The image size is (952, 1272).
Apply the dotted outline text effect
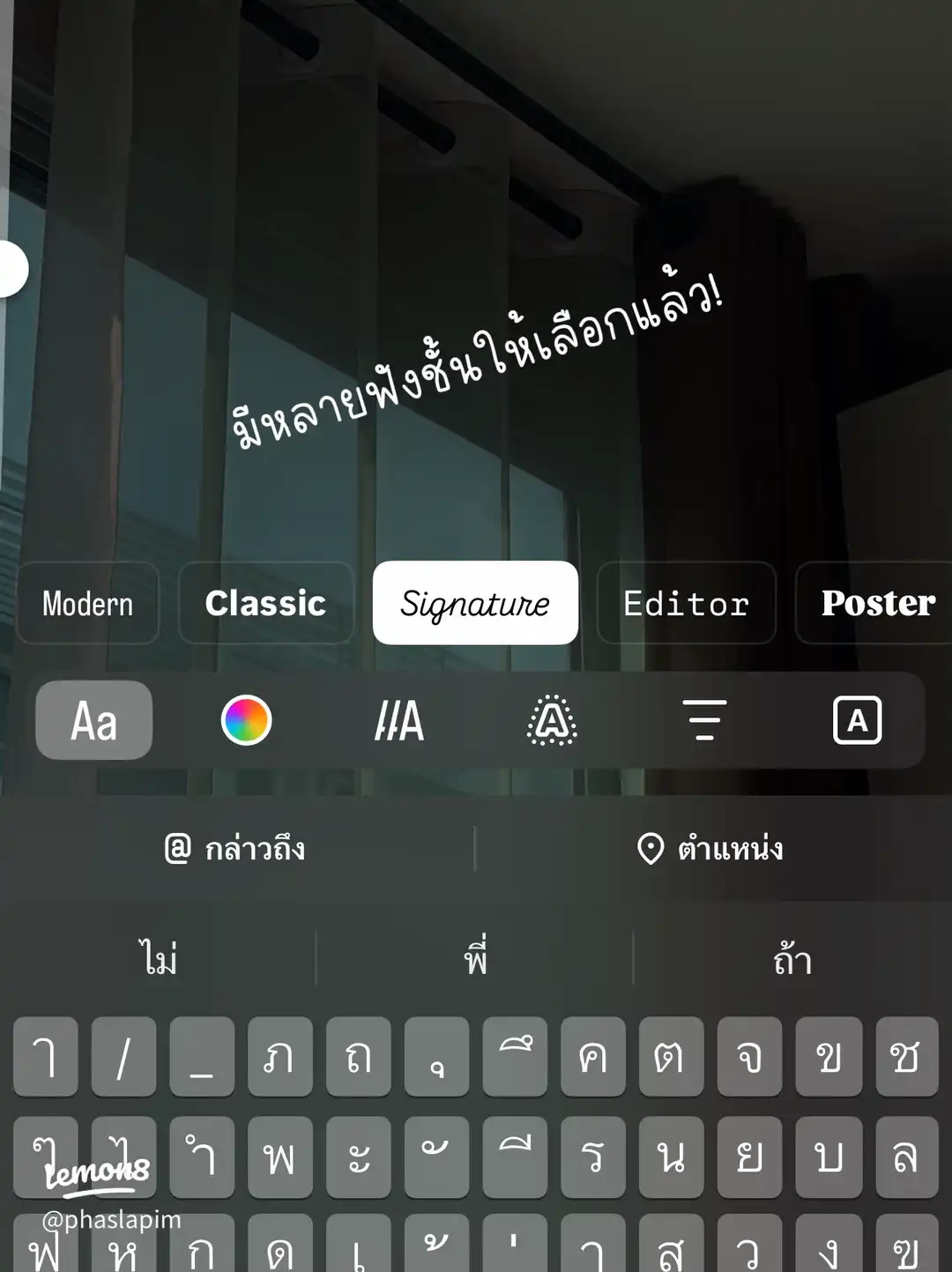(552, 720)
